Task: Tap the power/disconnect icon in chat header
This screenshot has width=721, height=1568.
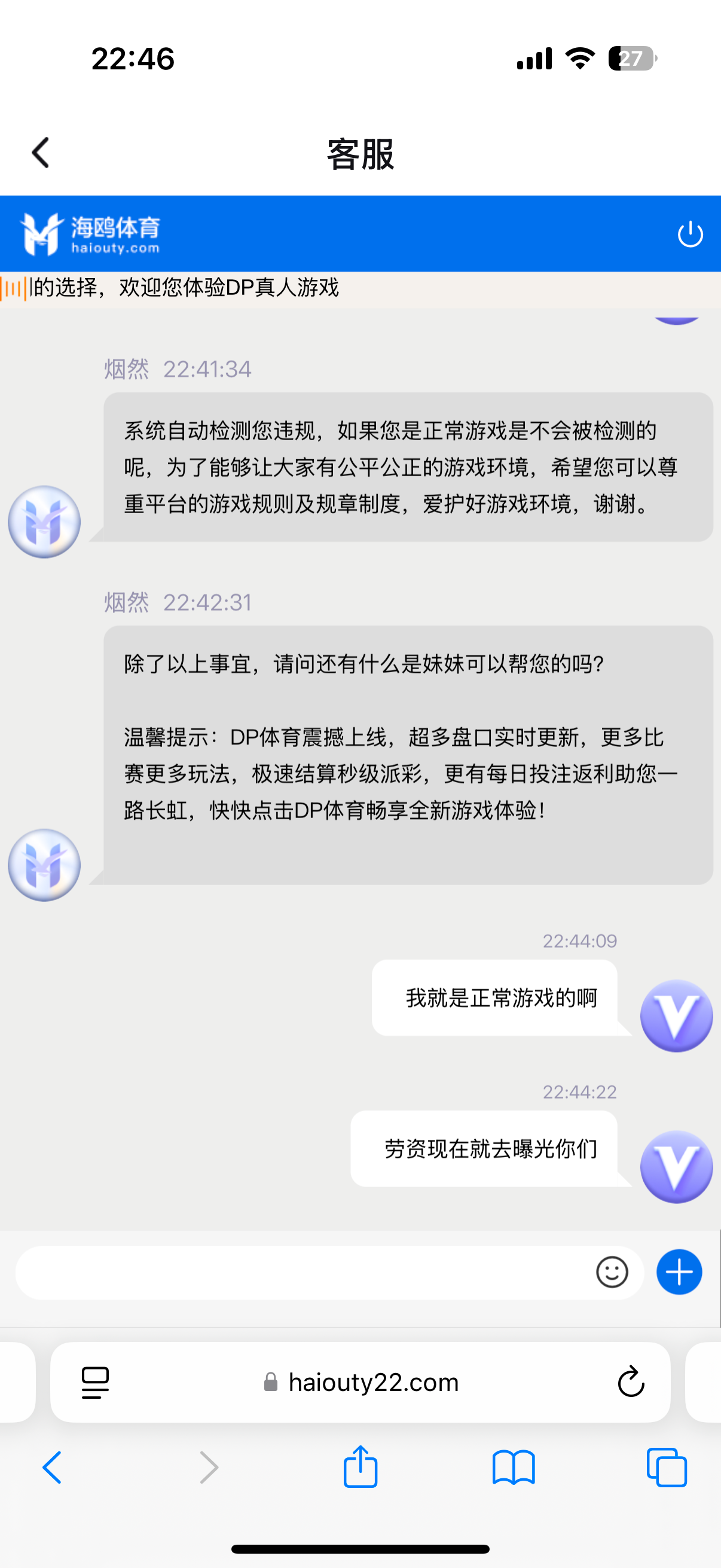Action: coord(689,234)
